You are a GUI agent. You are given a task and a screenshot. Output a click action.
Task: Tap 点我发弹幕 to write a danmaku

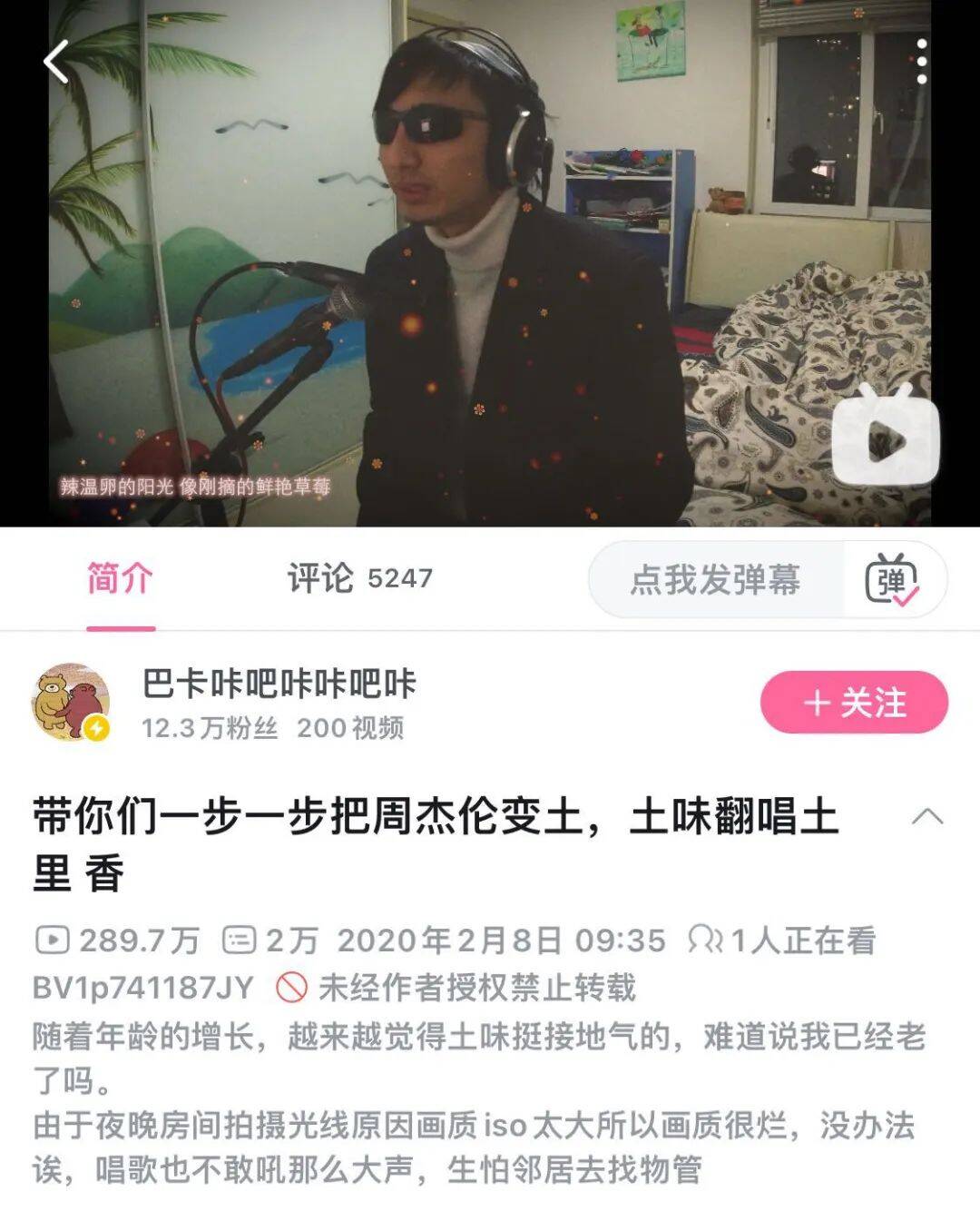(715, 580)
